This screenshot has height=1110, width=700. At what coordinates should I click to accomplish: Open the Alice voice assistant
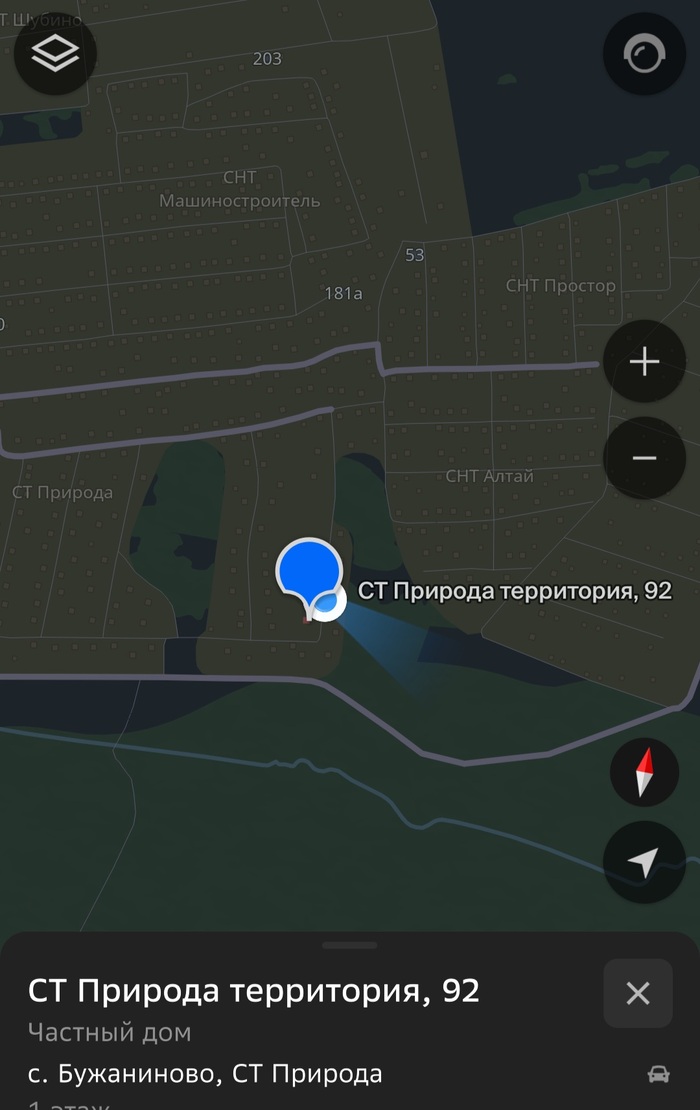(644, 55)
